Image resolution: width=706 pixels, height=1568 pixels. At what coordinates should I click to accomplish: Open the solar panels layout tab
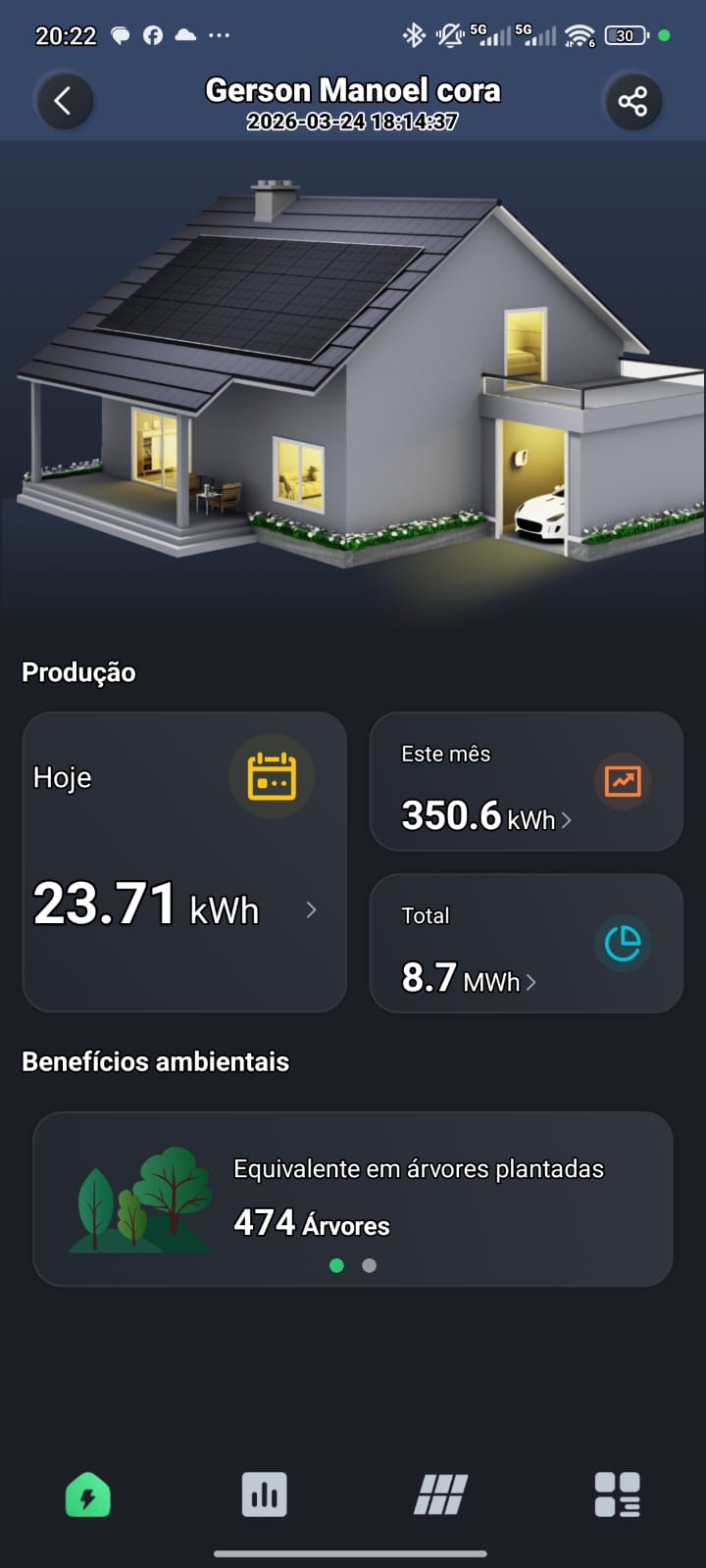click(441, 1495)
